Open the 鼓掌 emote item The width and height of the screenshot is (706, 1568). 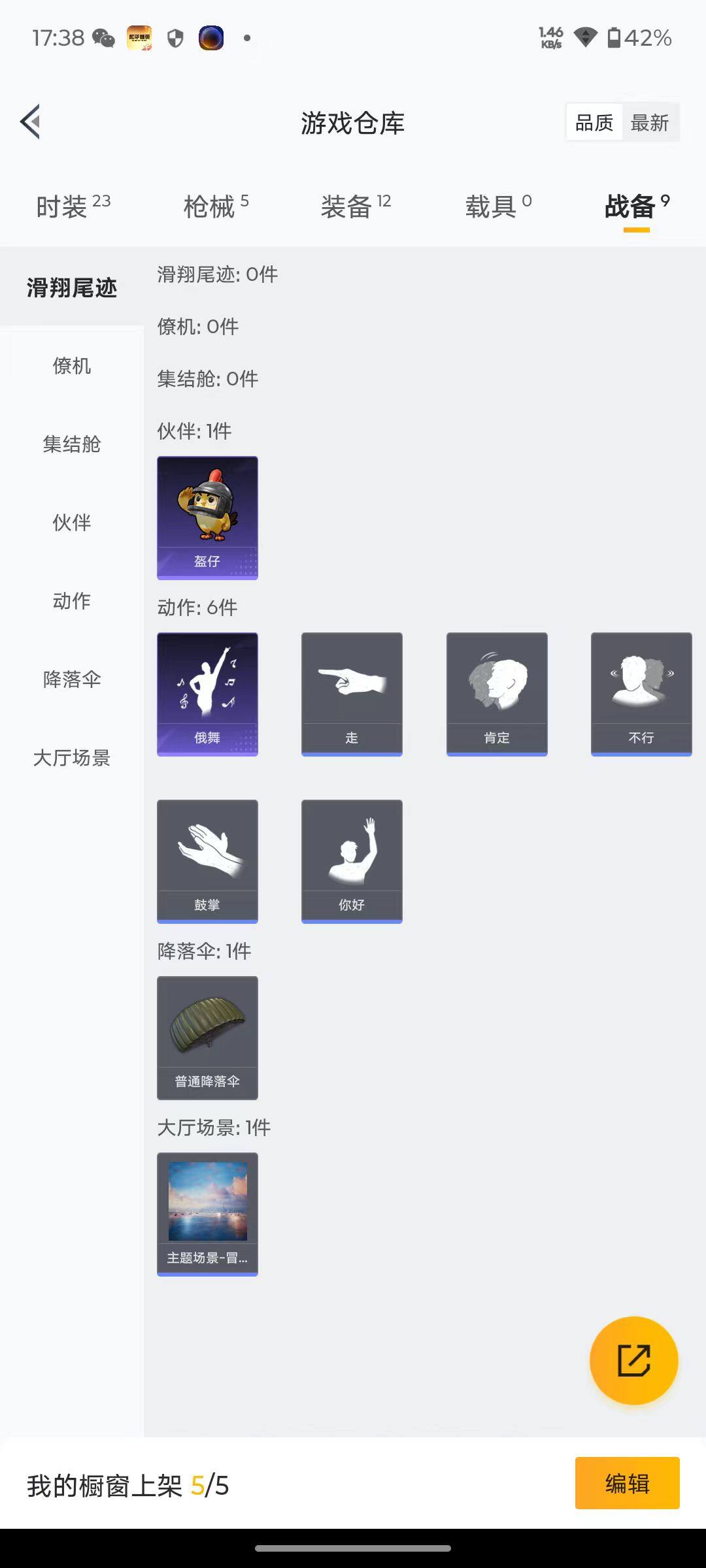207,861
